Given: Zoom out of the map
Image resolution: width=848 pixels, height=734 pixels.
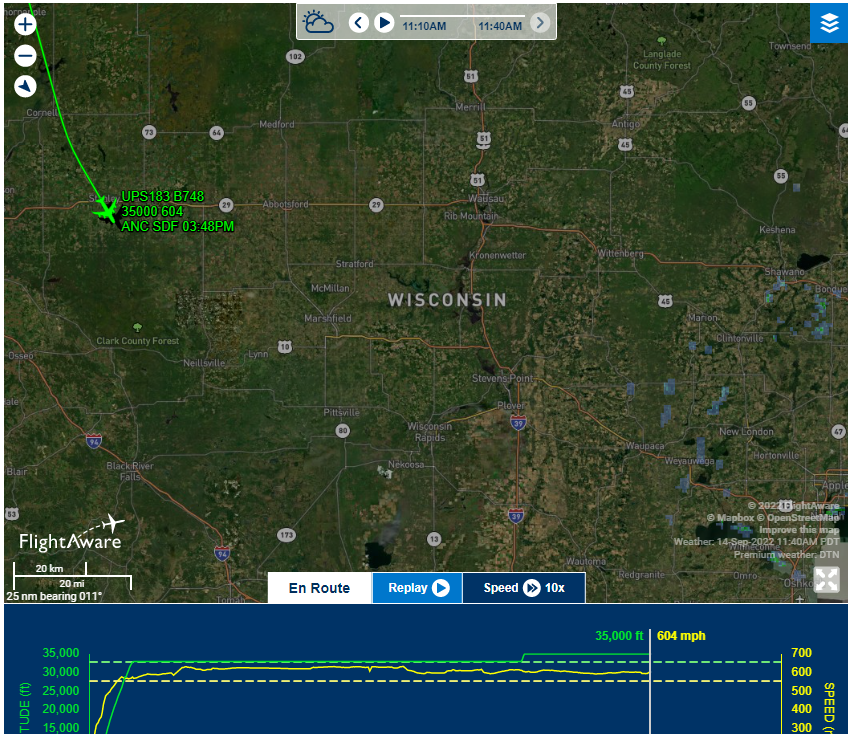Looking at the screenshot, I should [25, 56].
